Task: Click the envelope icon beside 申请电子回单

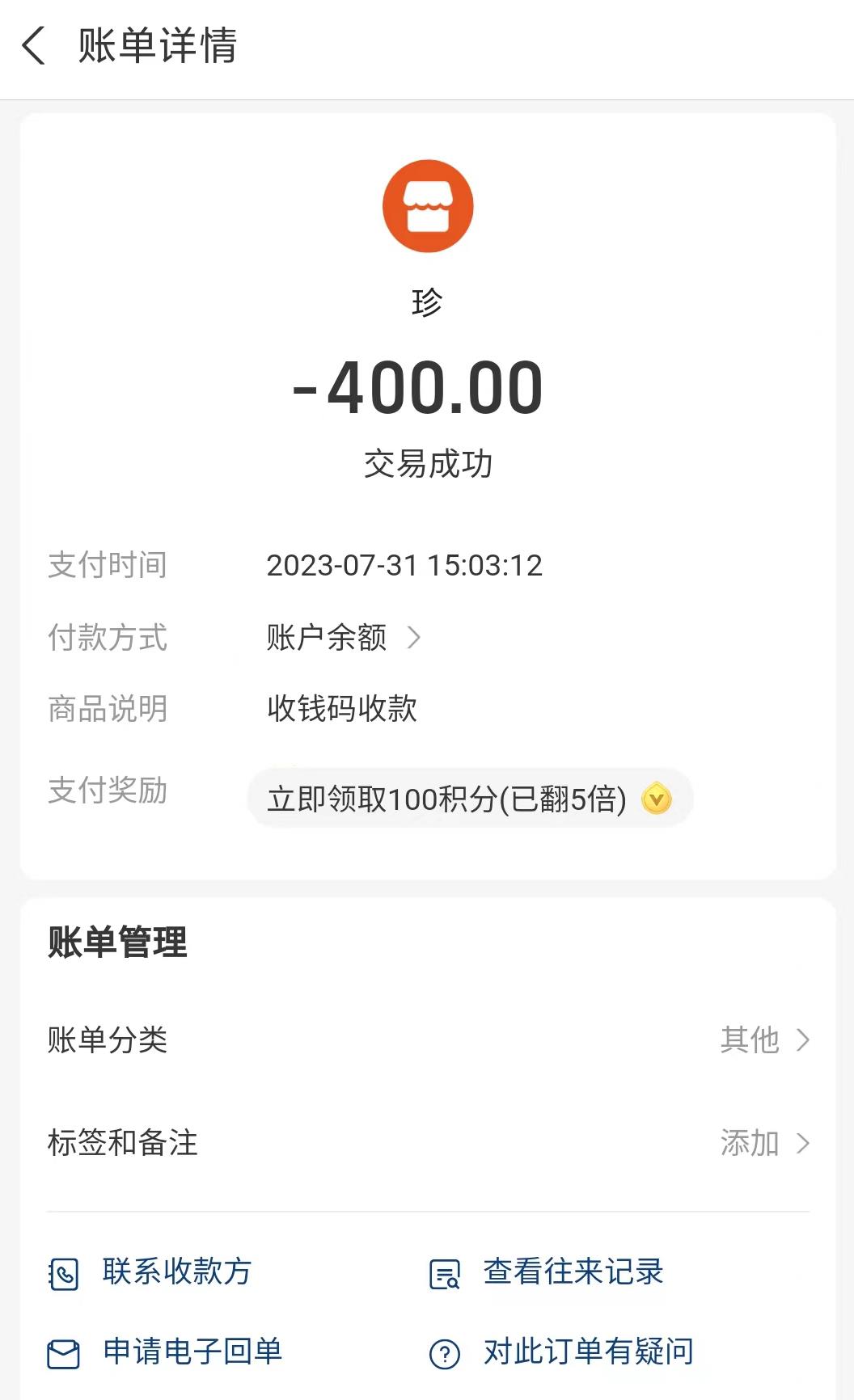Action: click(x=65, y=1351)
